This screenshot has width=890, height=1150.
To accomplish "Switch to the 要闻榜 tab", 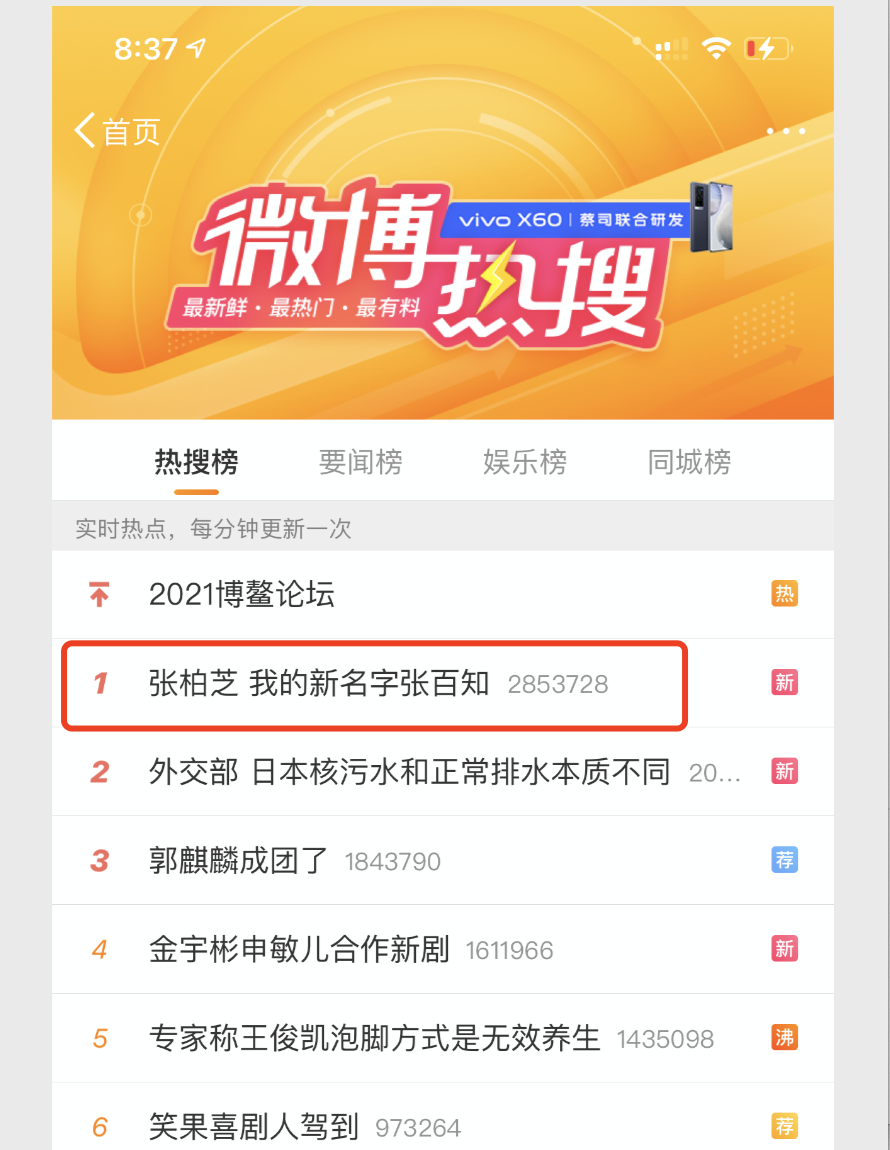I will click(360, 462).
